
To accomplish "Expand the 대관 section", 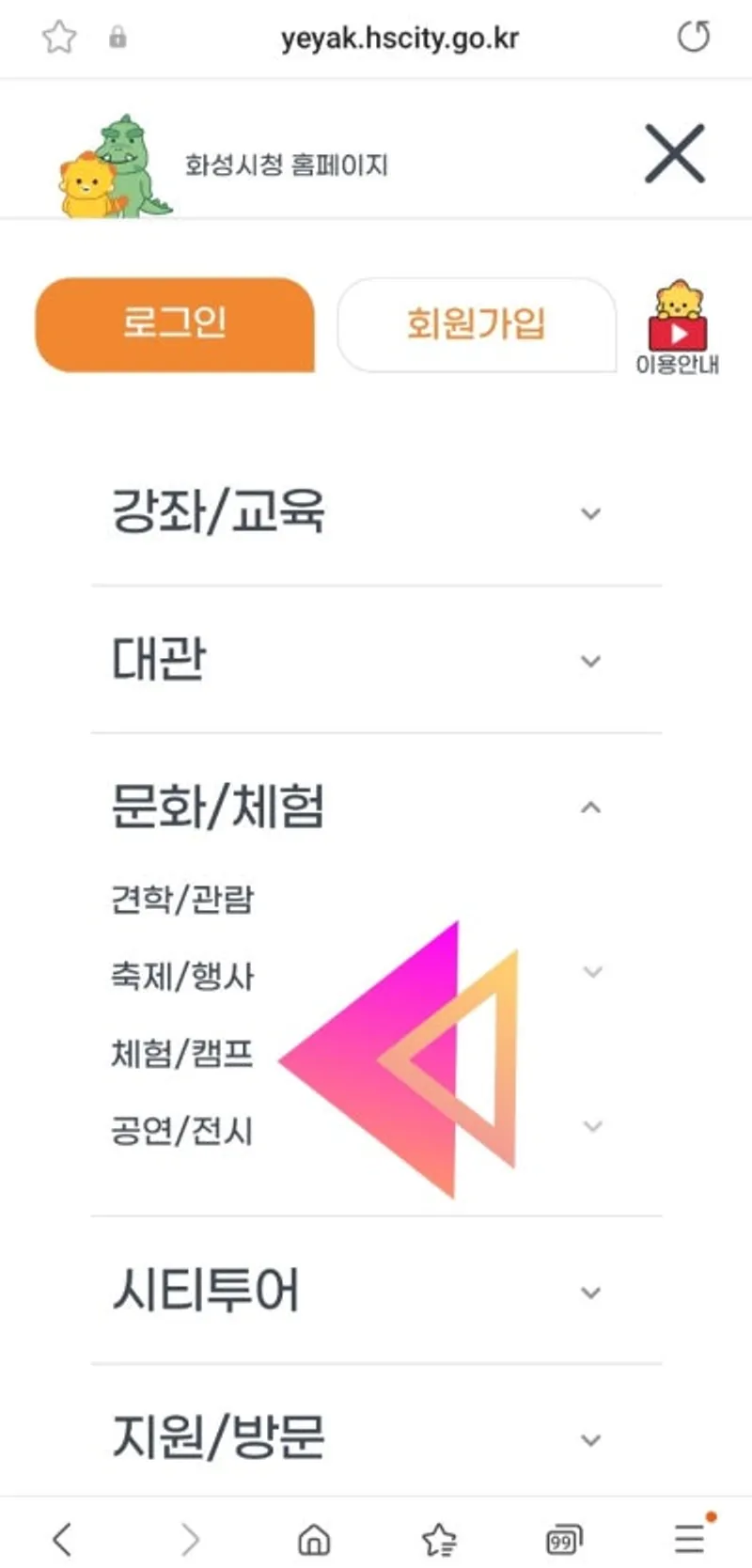I will coord(376,660).
